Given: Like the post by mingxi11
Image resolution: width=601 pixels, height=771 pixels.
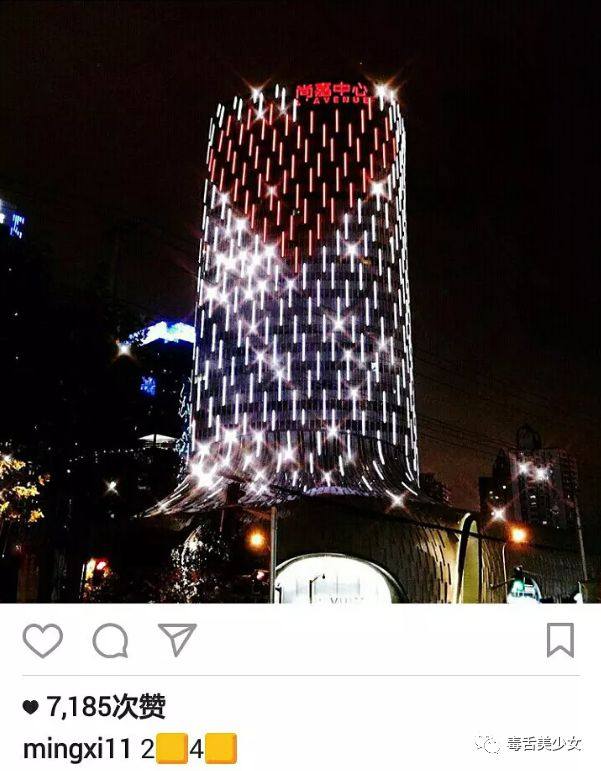Looking at the screenshot, I should point(43,640).
